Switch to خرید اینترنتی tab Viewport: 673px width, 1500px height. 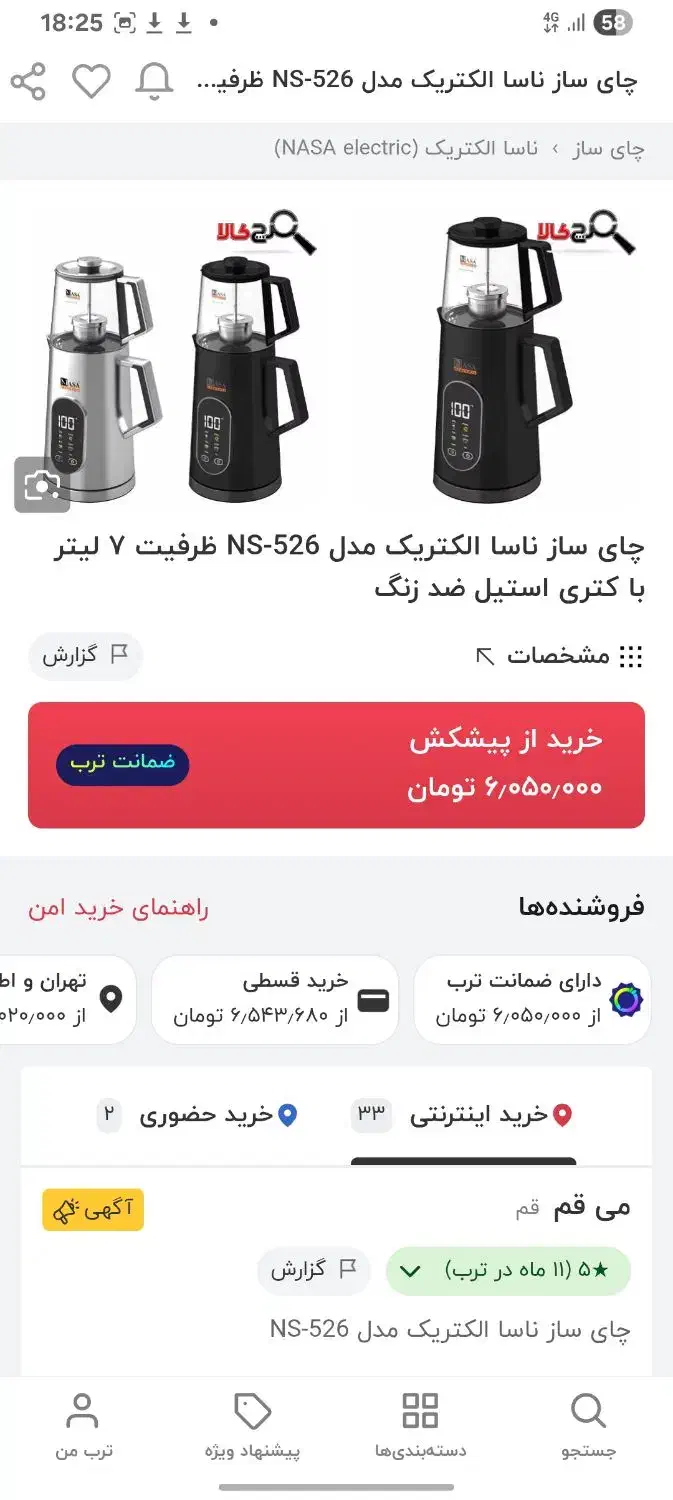(x=464, y=1115)
